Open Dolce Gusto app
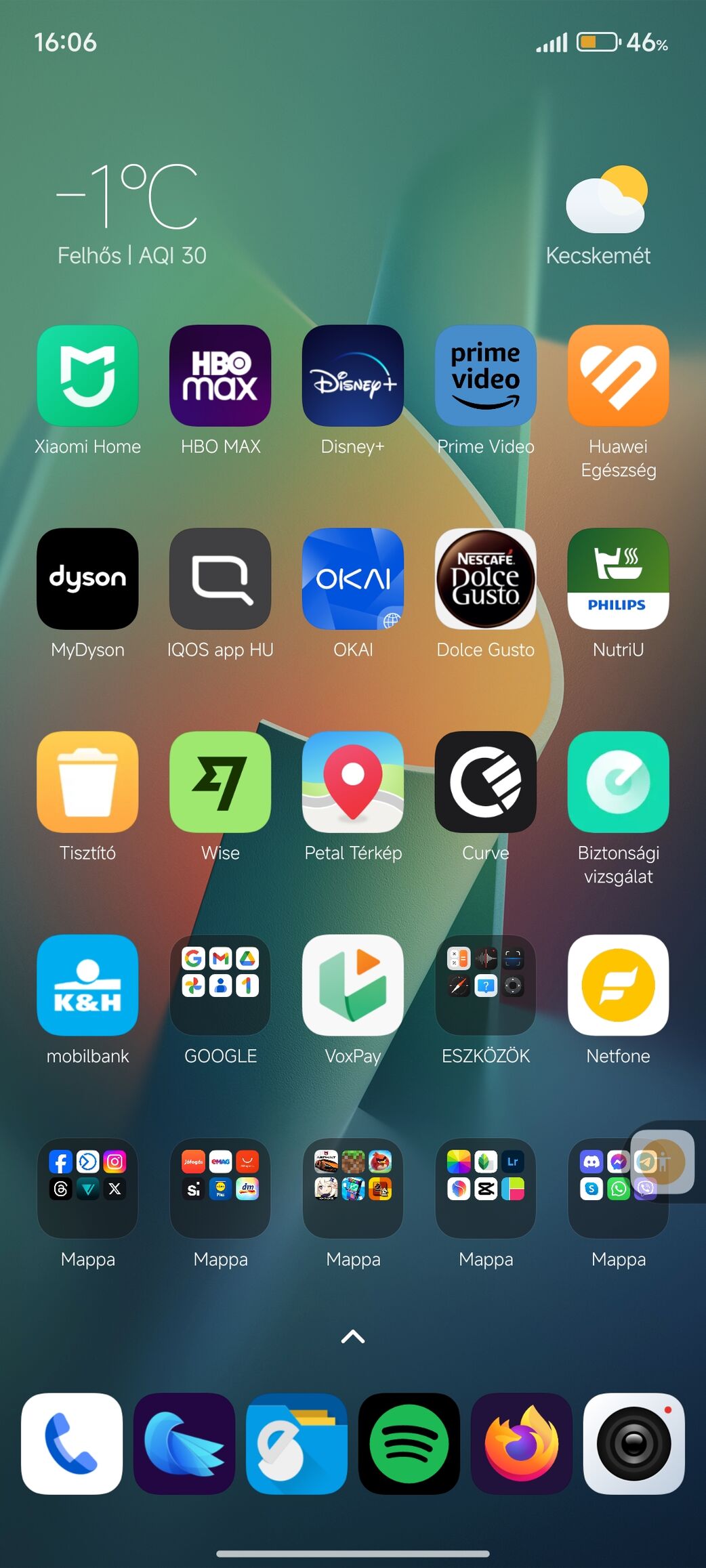 [486, 579]
